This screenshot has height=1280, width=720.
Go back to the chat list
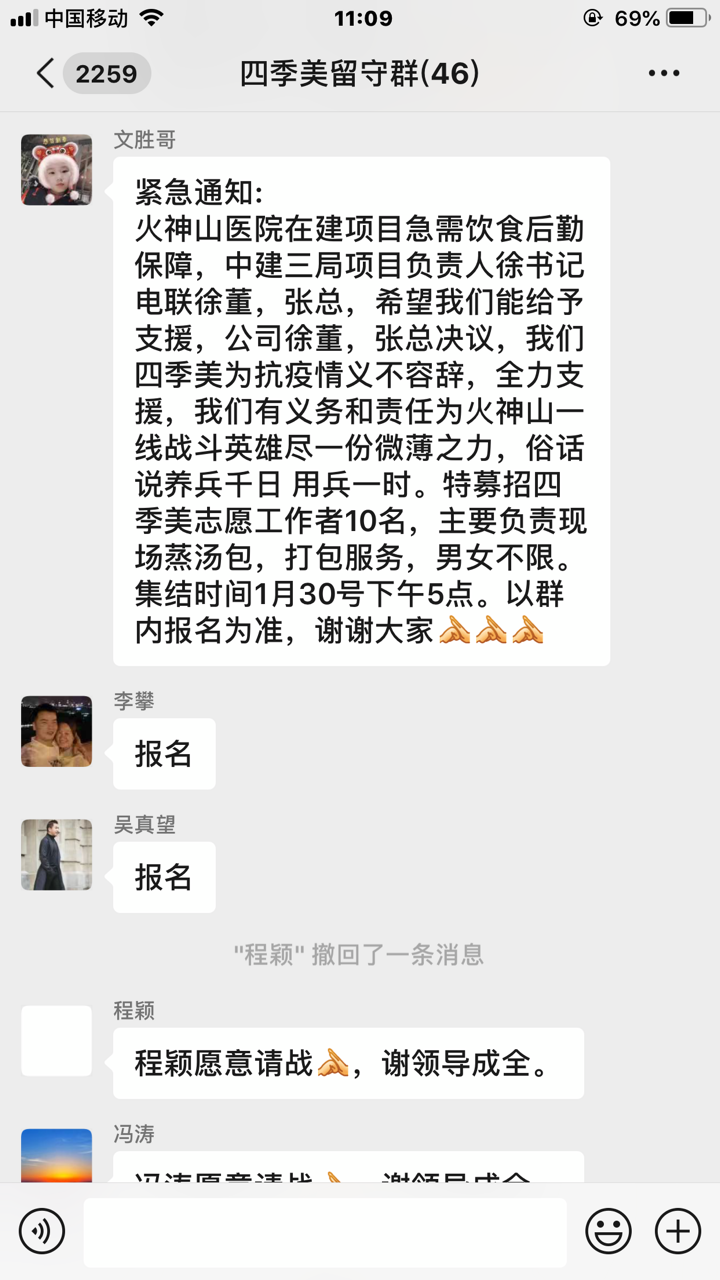[x=45, y=73]
